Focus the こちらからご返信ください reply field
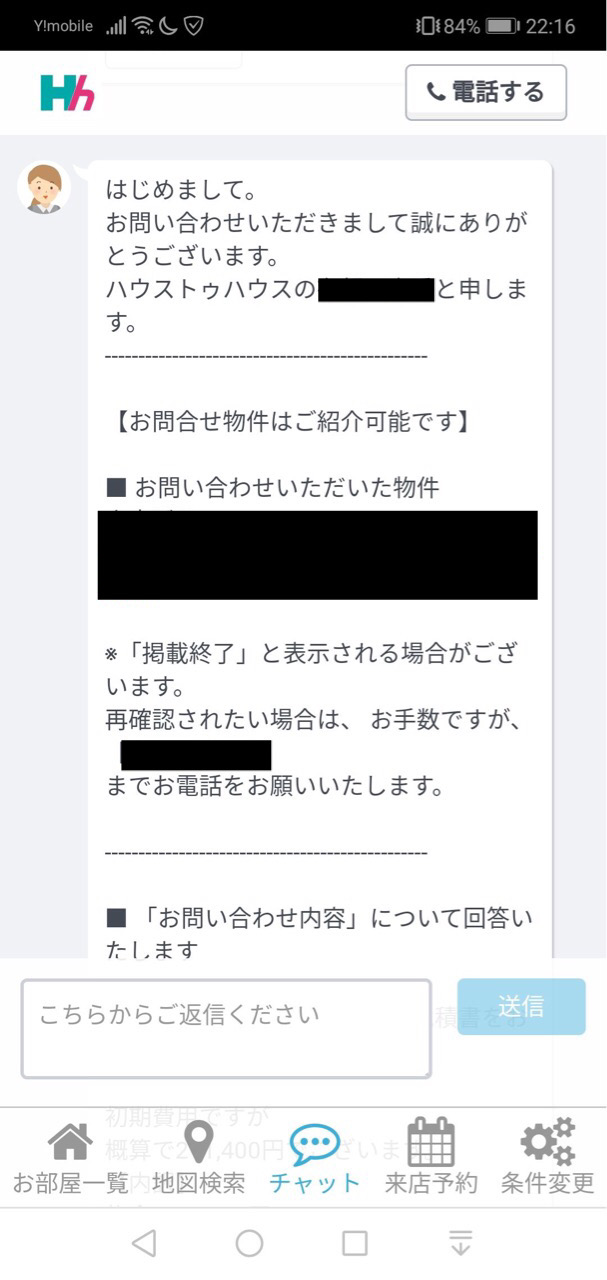Screen dimensions: 607x1280 pos(226,1029)
